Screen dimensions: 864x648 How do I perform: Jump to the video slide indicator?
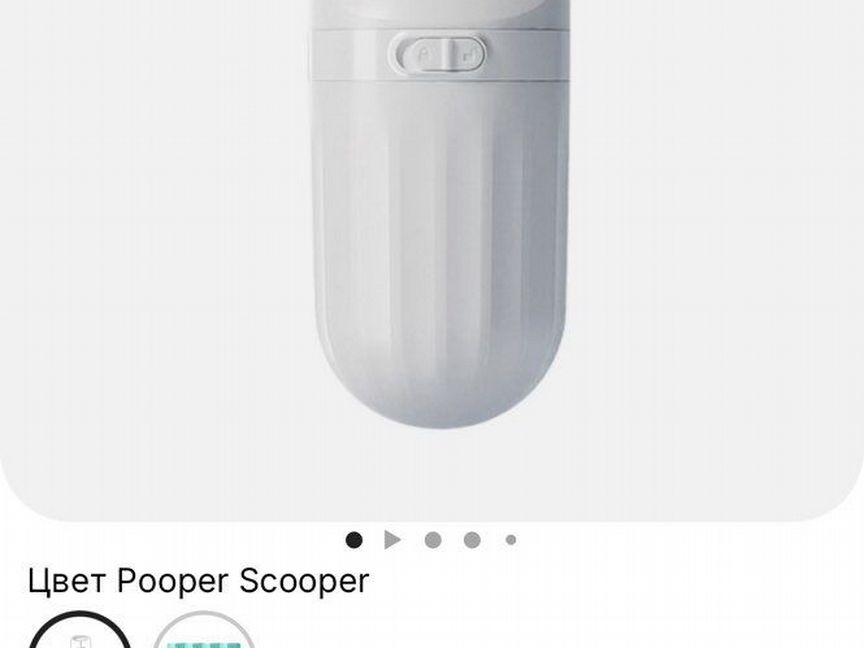392,540
